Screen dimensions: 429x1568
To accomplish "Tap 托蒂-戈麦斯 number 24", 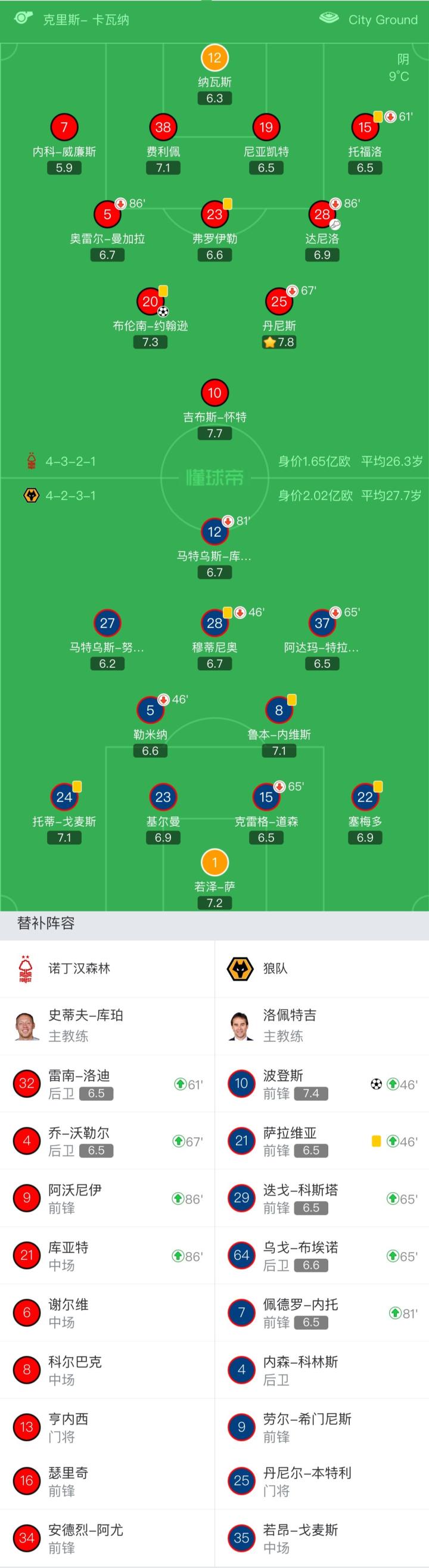I will 64,797.
